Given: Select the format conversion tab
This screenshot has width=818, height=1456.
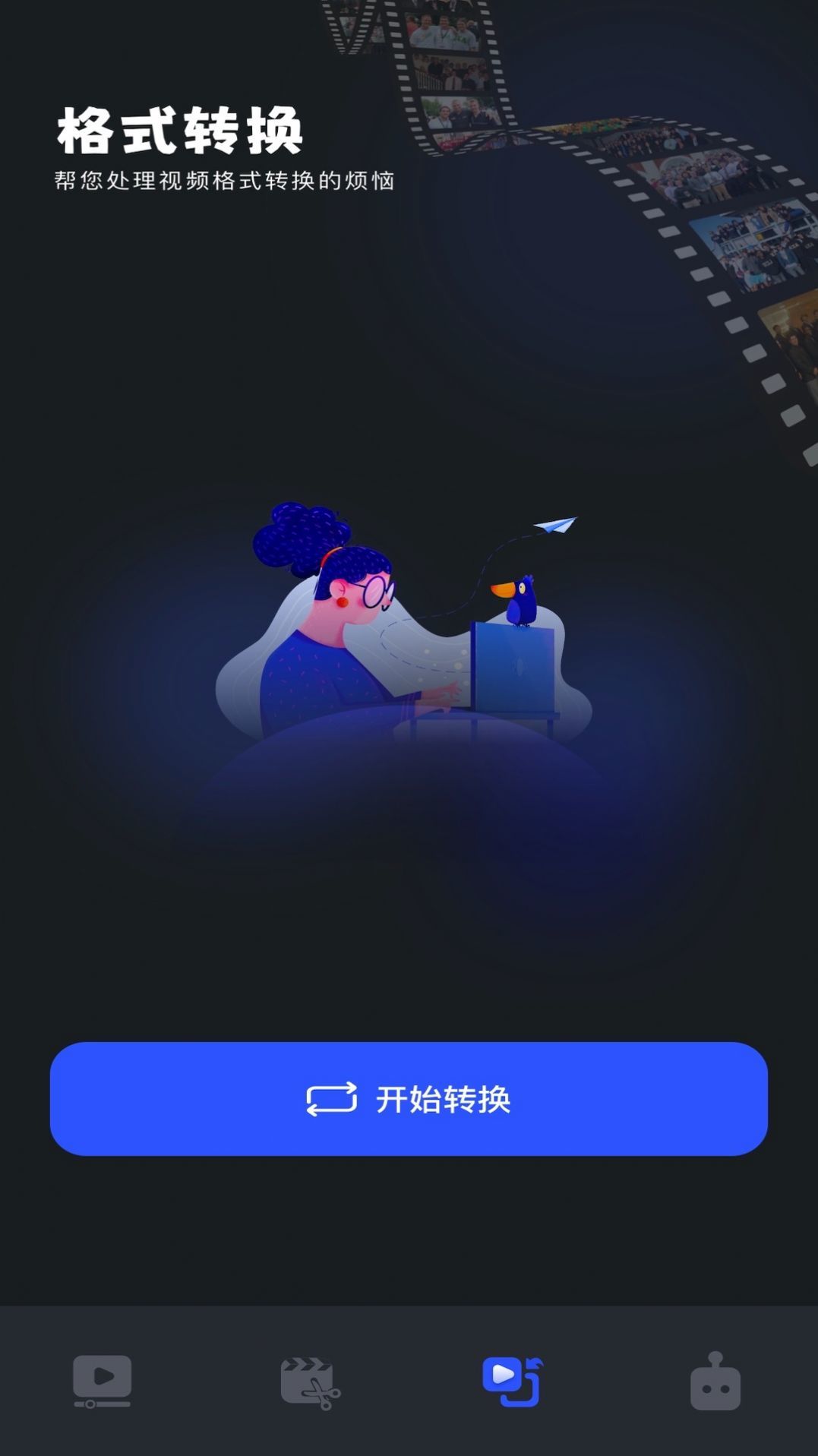Looking at the screenshot, I should (513, 1381).
